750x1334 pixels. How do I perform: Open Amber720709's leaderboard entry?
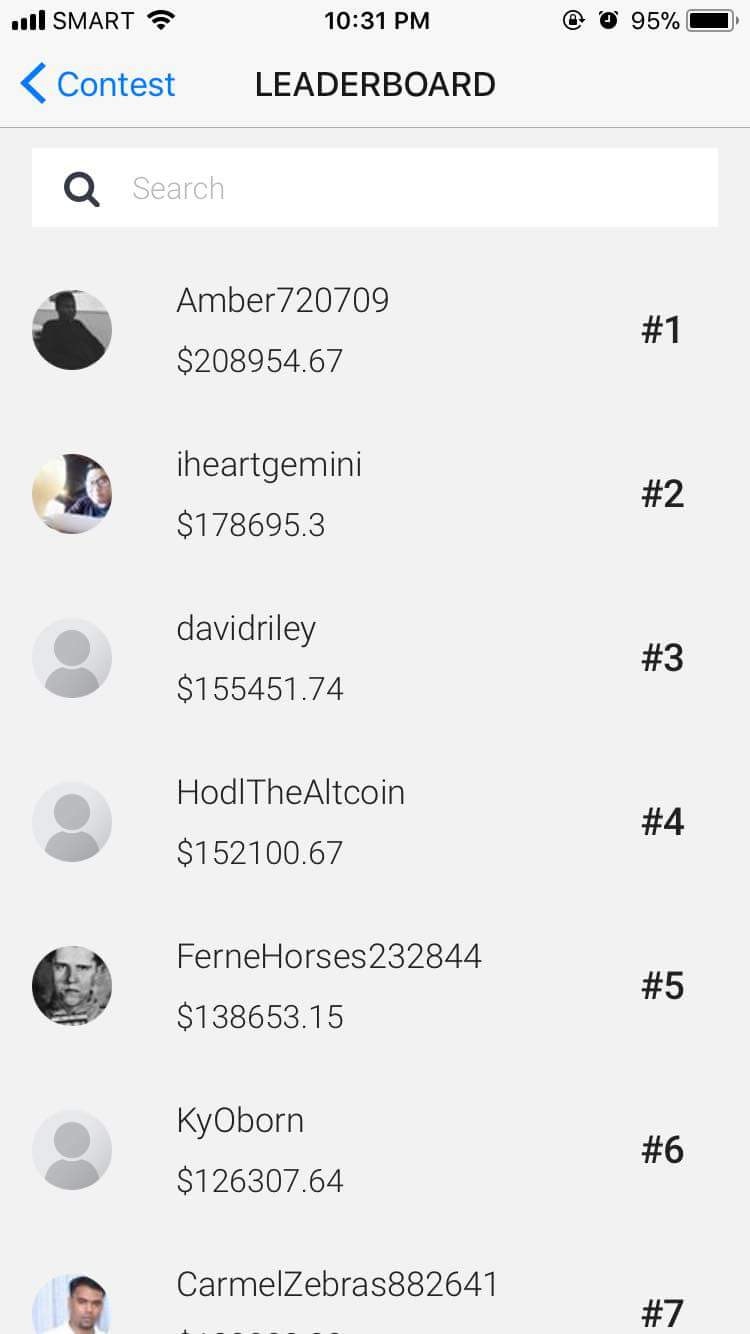(375, 330)
